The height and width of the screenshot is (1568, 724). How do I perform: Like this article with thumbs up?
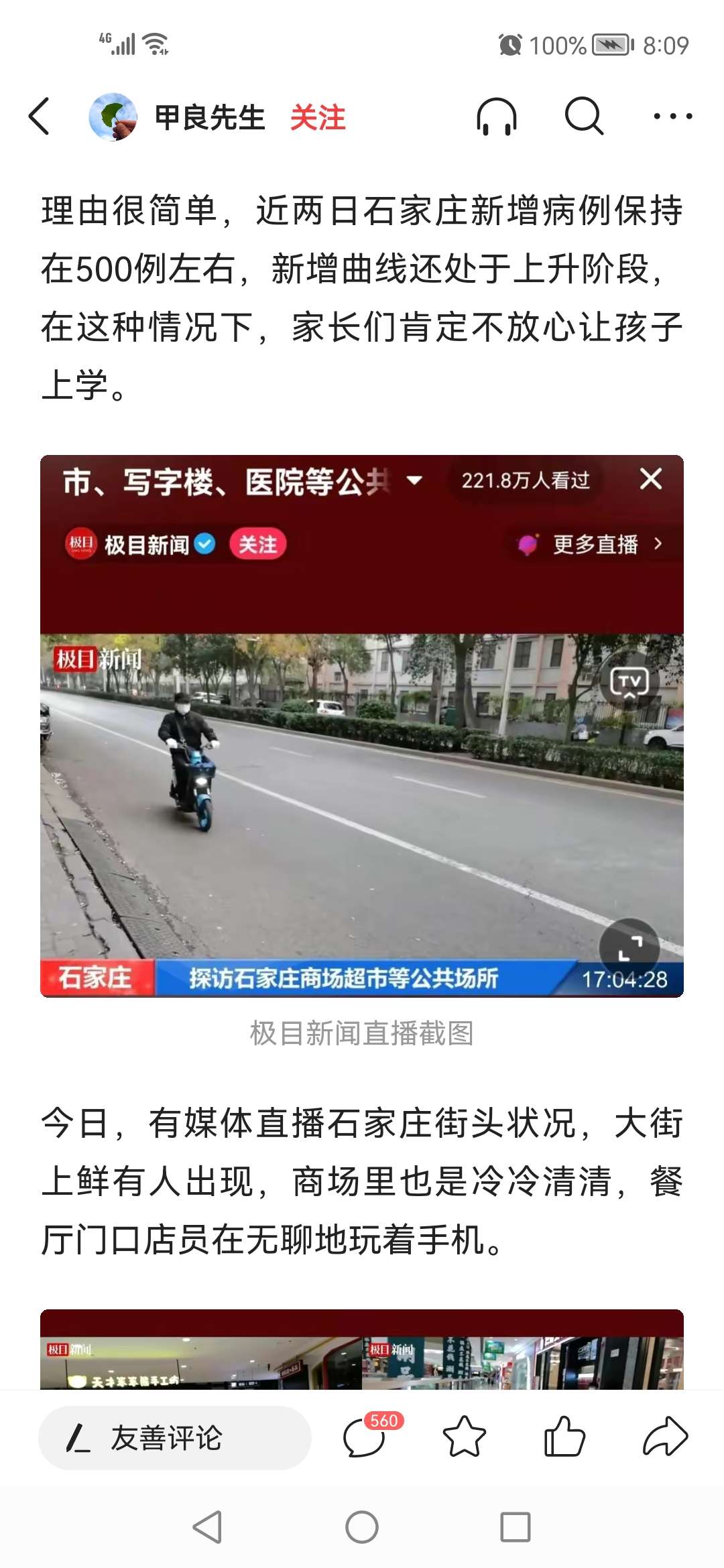tap(564, 1437)
